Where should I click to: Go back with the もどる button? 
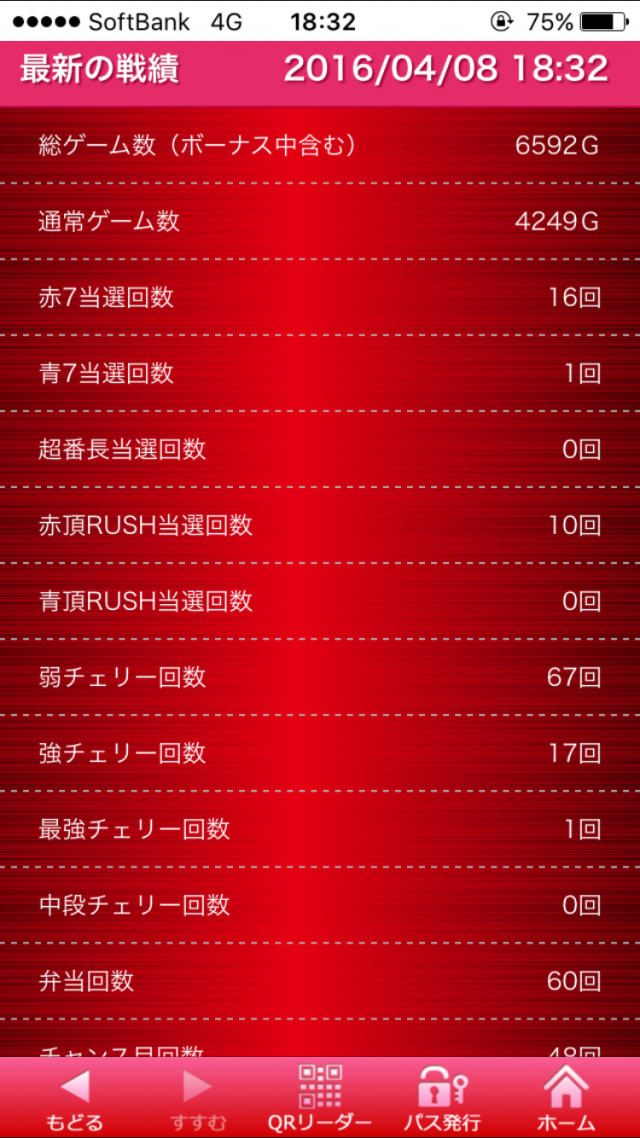[74, 1098]
